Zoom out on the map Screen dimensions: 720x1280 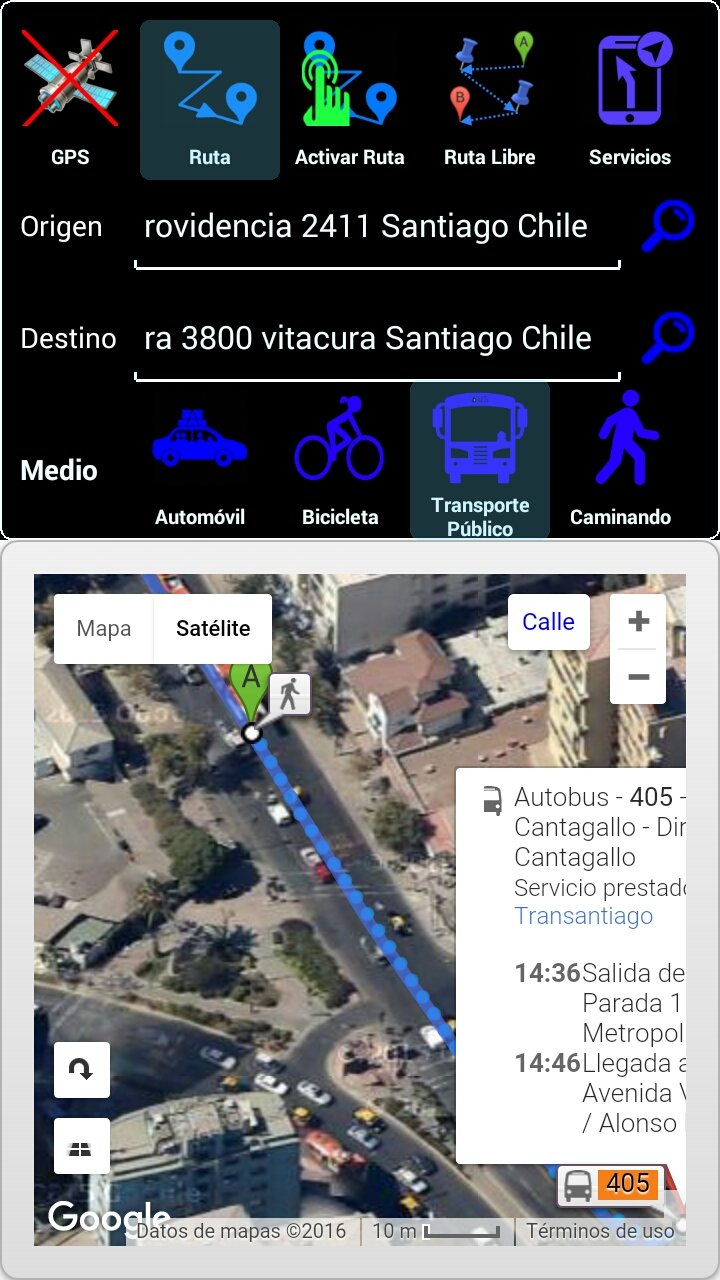[x=639, y=677]
